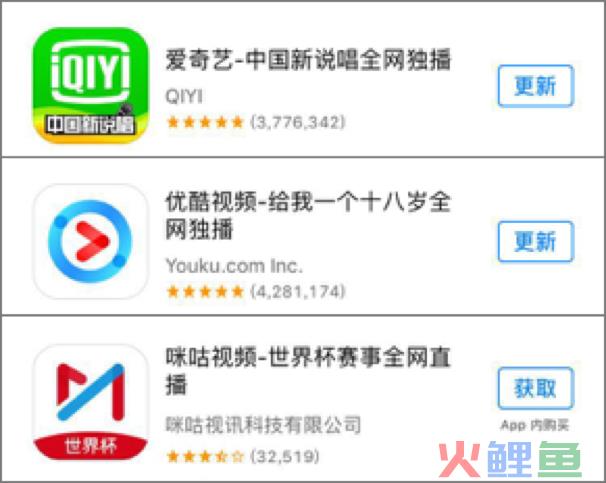
Task: Update the Youku video app
Action: click(535, 242)
